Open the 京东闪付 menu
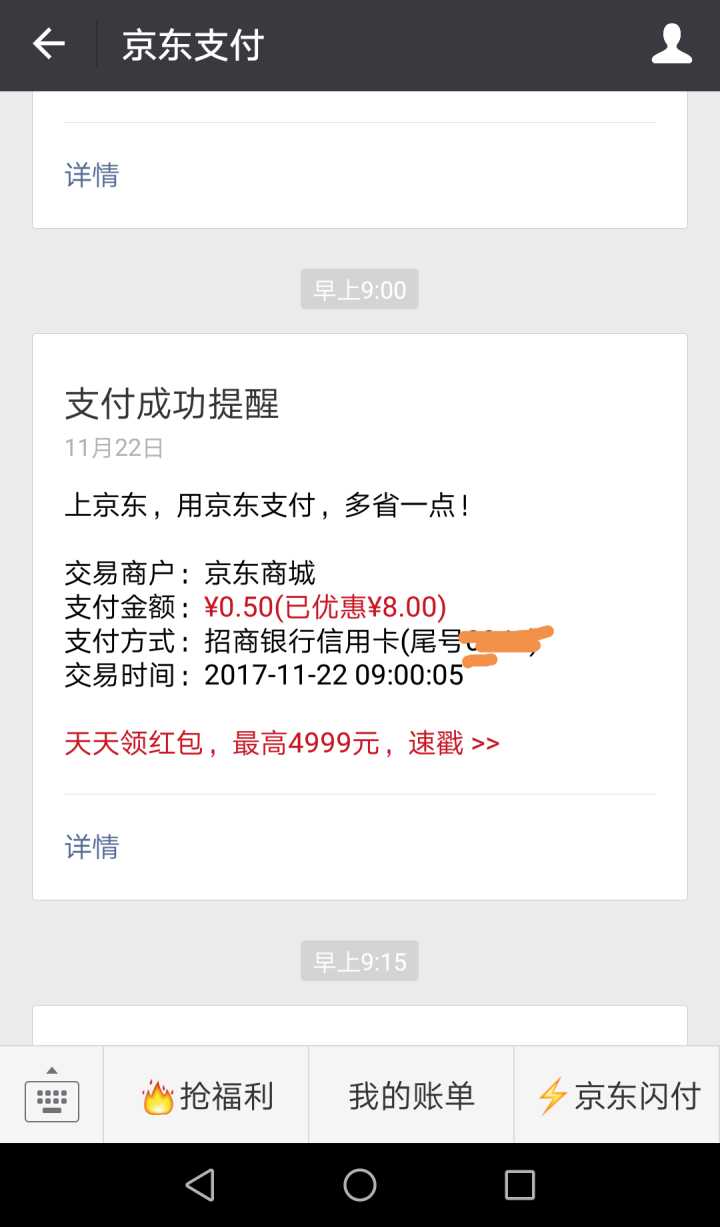This screenshot has height=1227, width=720. pos(617,1097)
